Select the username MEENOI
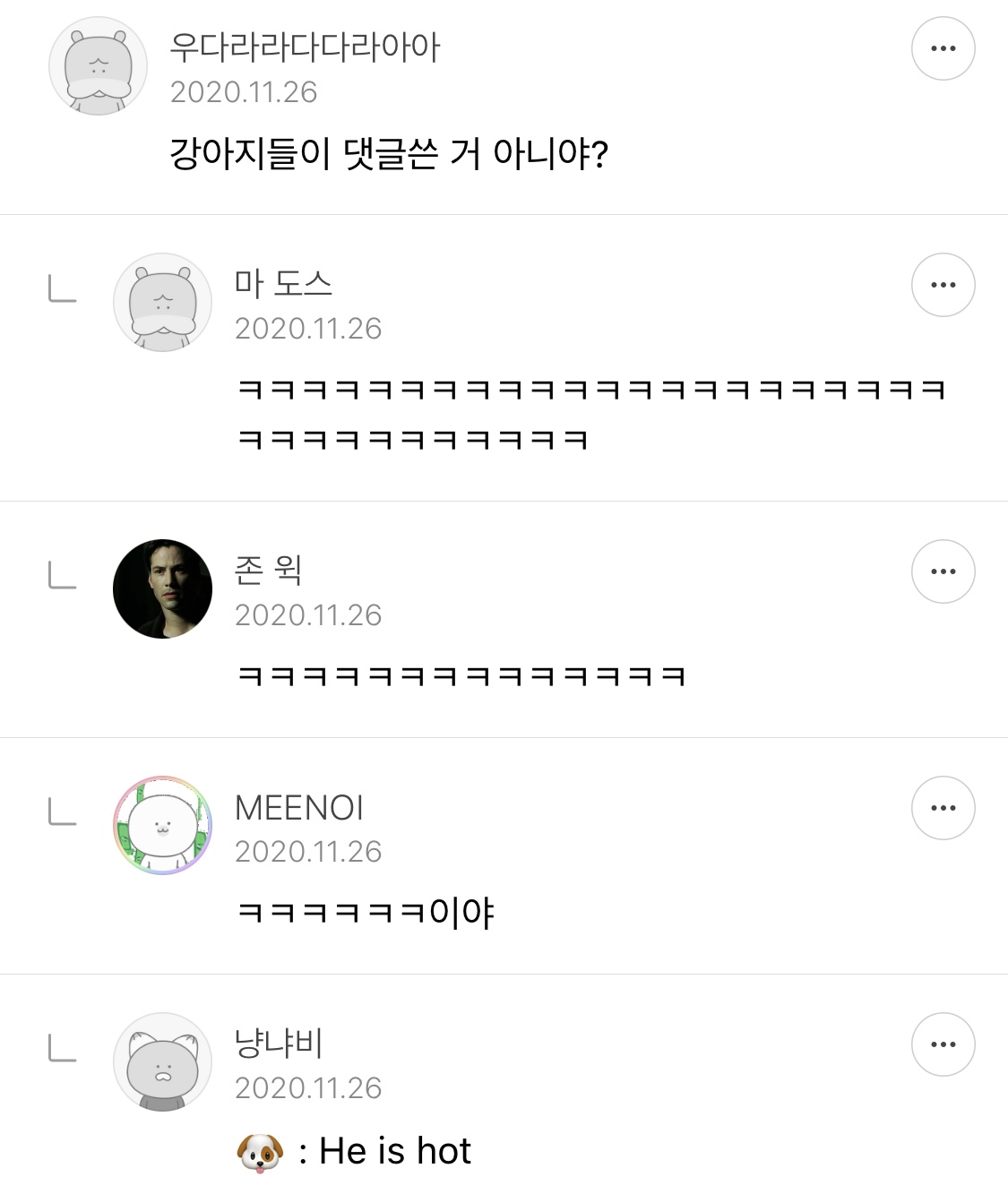The height and width of the screenshot is (1194, 1008). [297, 807]
